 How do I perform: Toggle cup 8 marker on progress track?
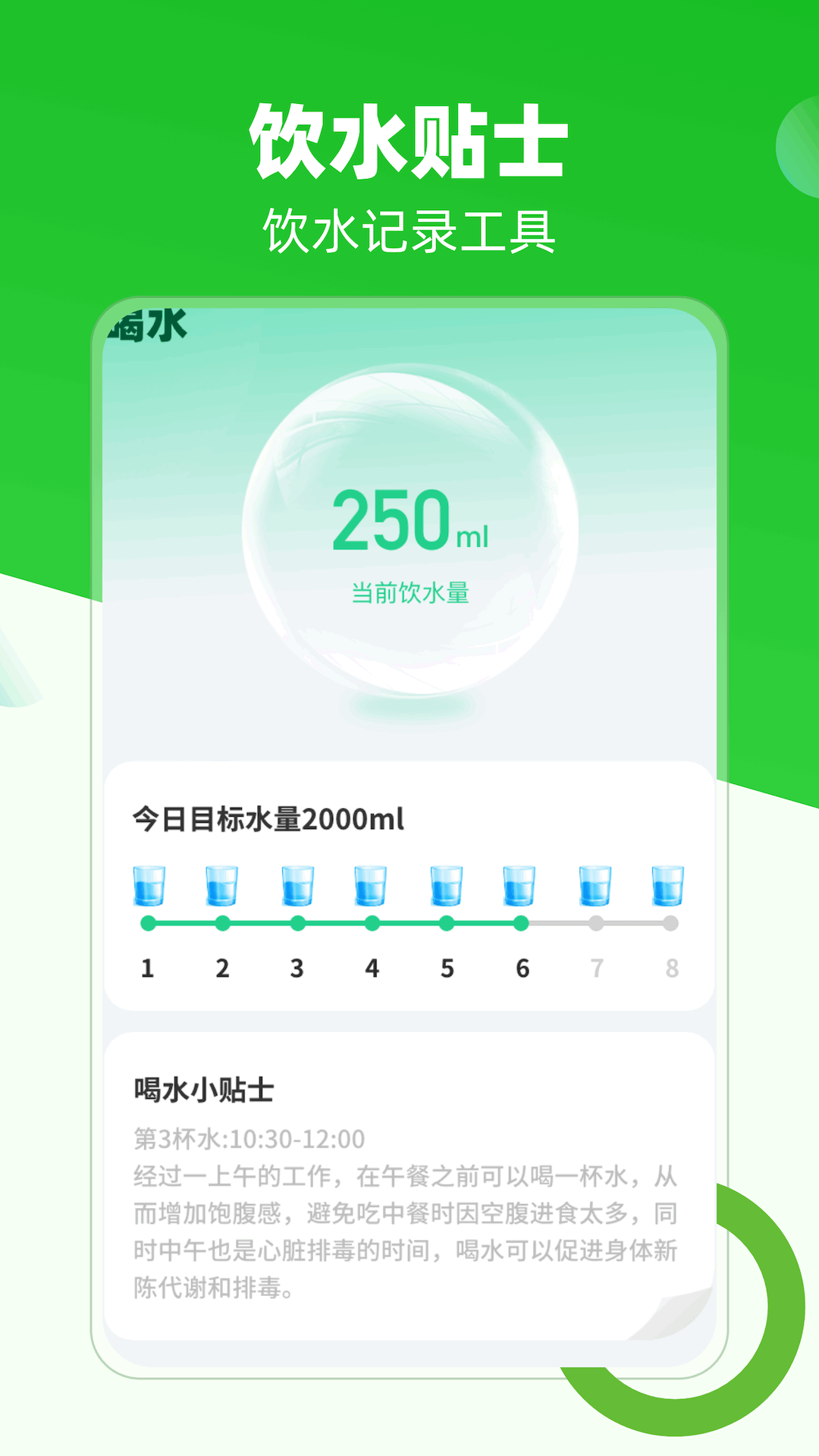(670, 922)
